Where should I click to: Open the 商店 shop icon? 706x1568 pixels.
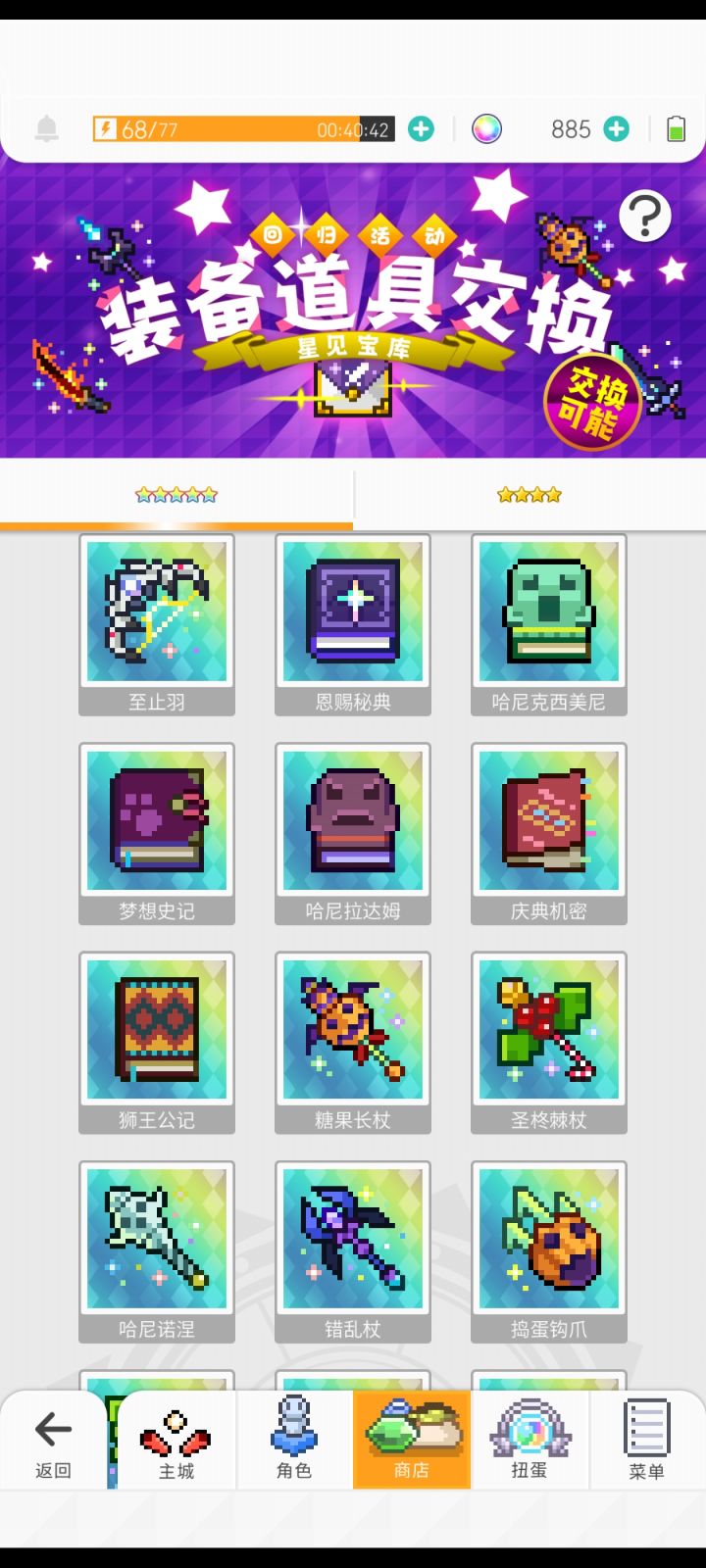[412, 1441]
